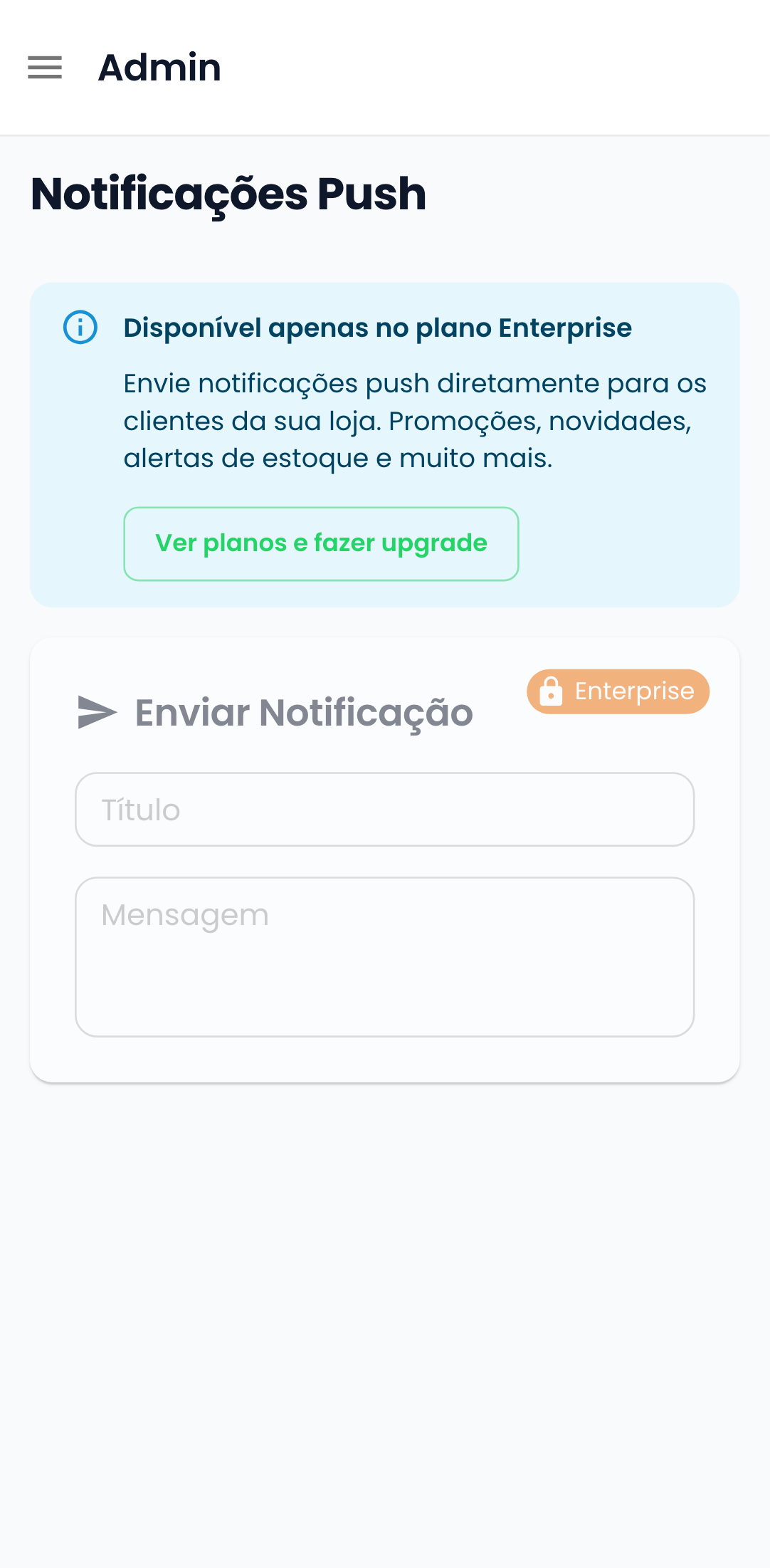
Task: Open the Notificações Push section heading
Action: [x=228, y=194]
